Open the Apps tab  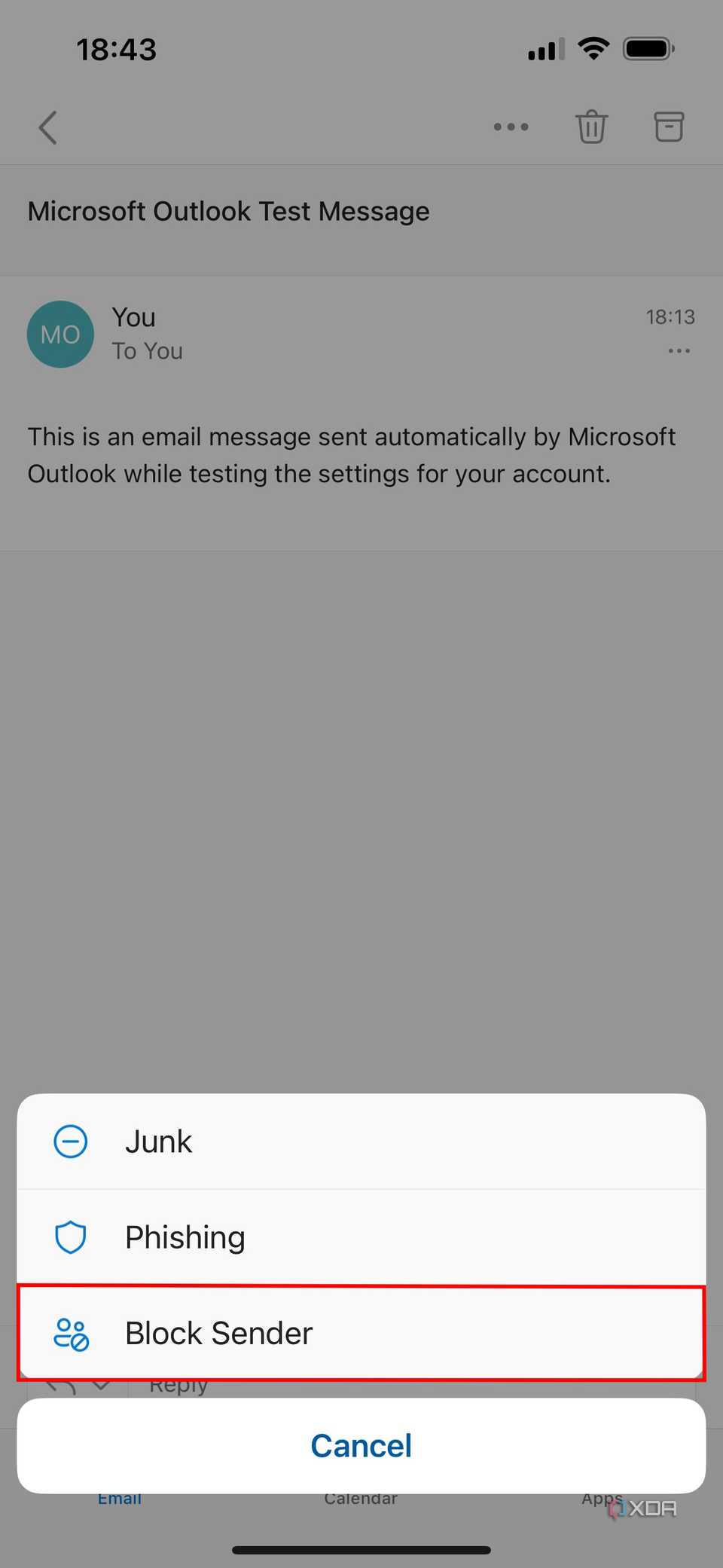[601, 1498]
